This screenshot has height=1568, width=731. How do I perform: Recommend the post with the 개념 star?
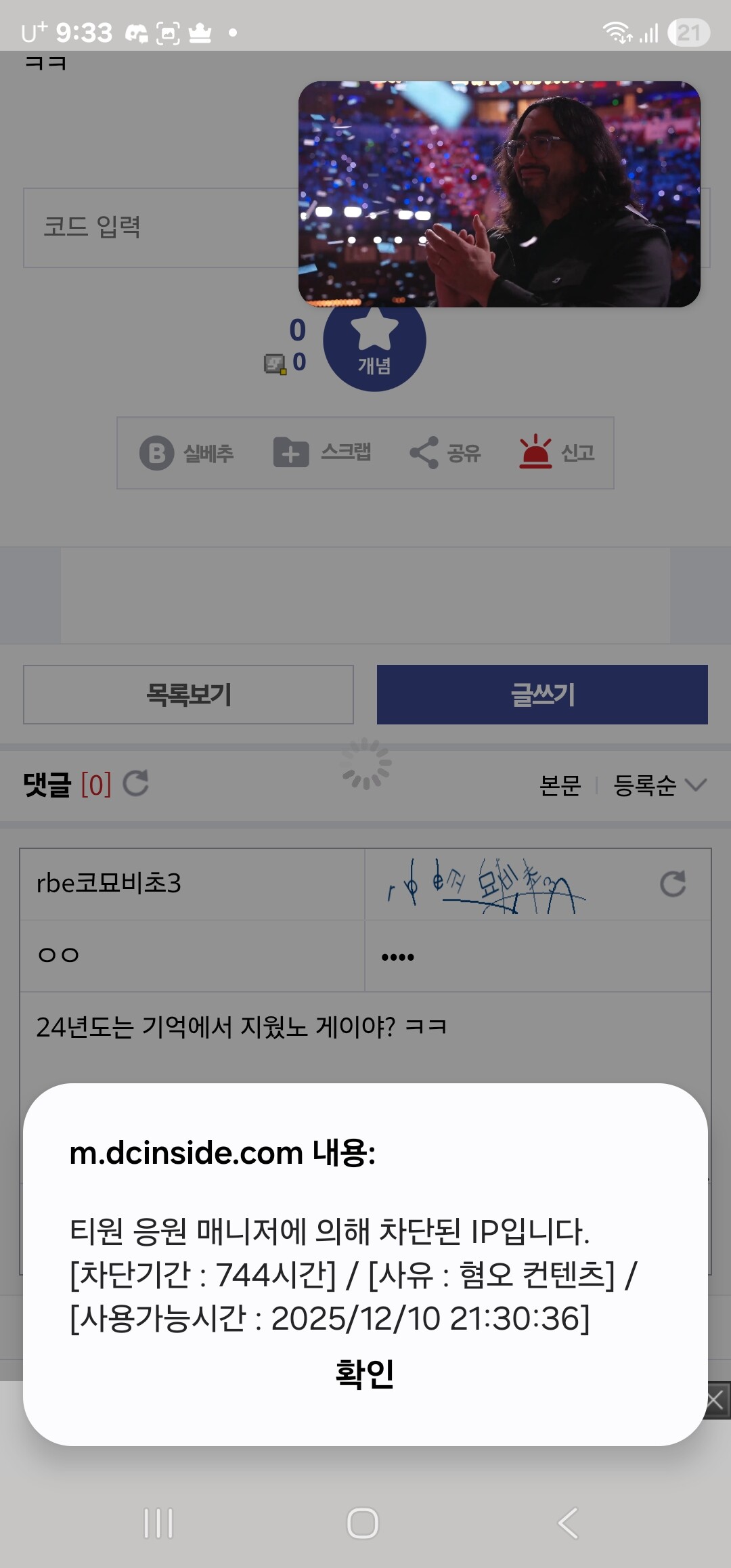point(374,343)
